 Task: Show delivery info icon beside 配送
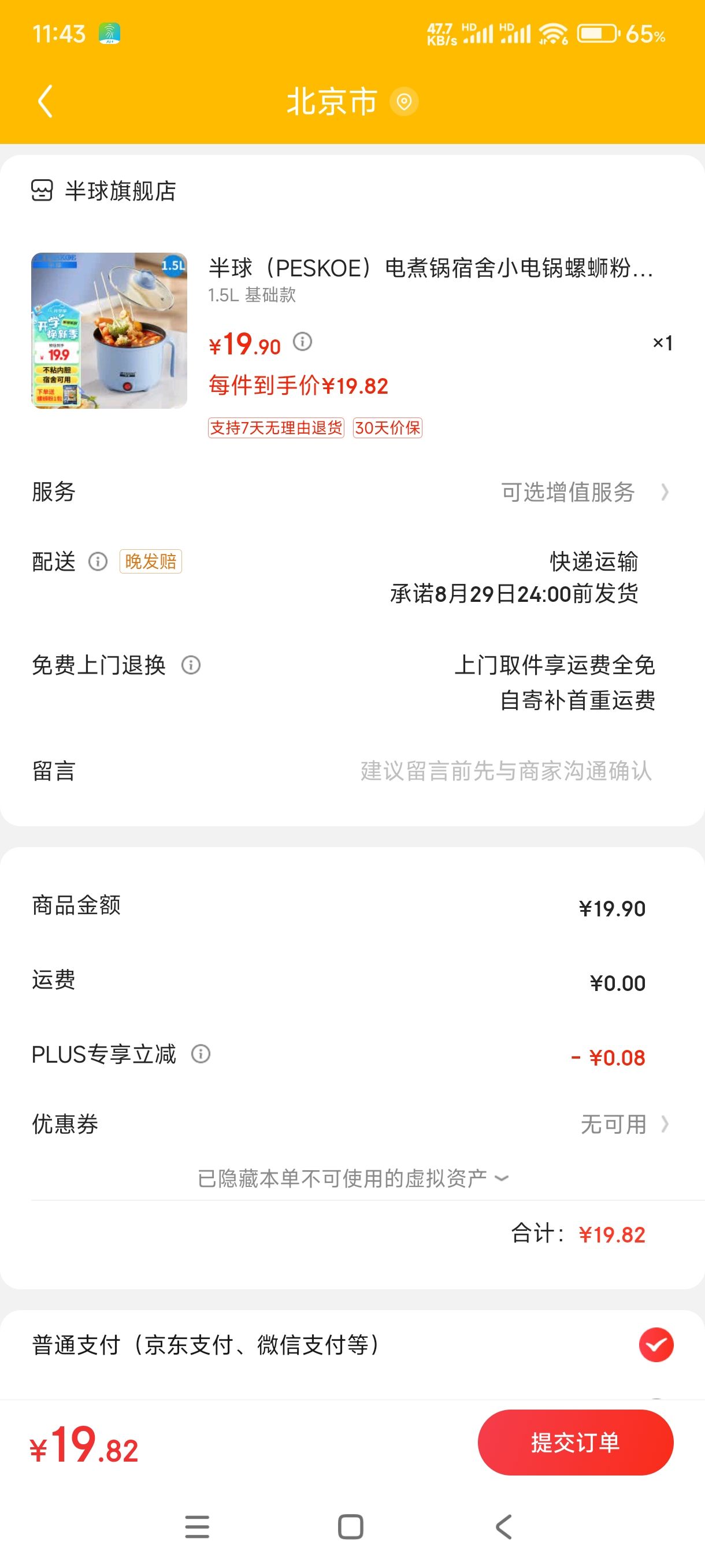(x=98, y=561)
